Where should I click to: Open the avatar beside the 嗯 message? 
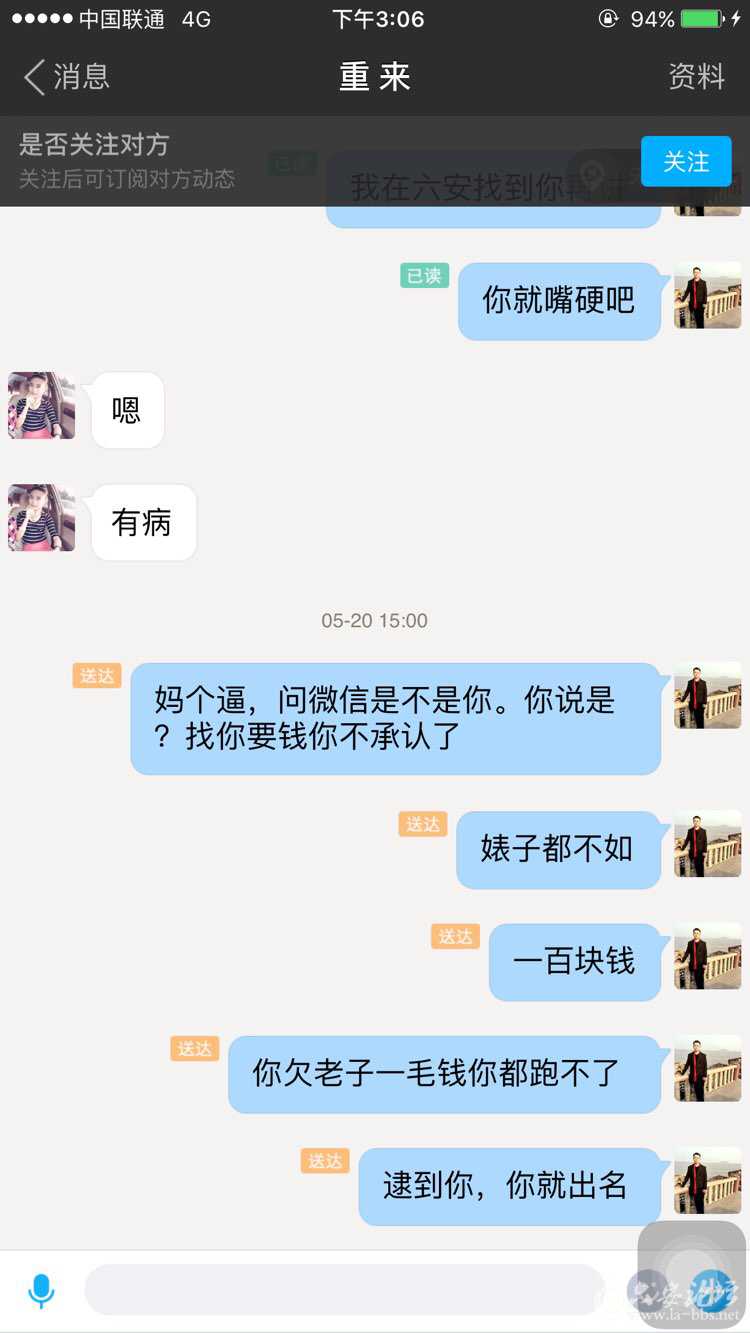(x=42, y=406)
